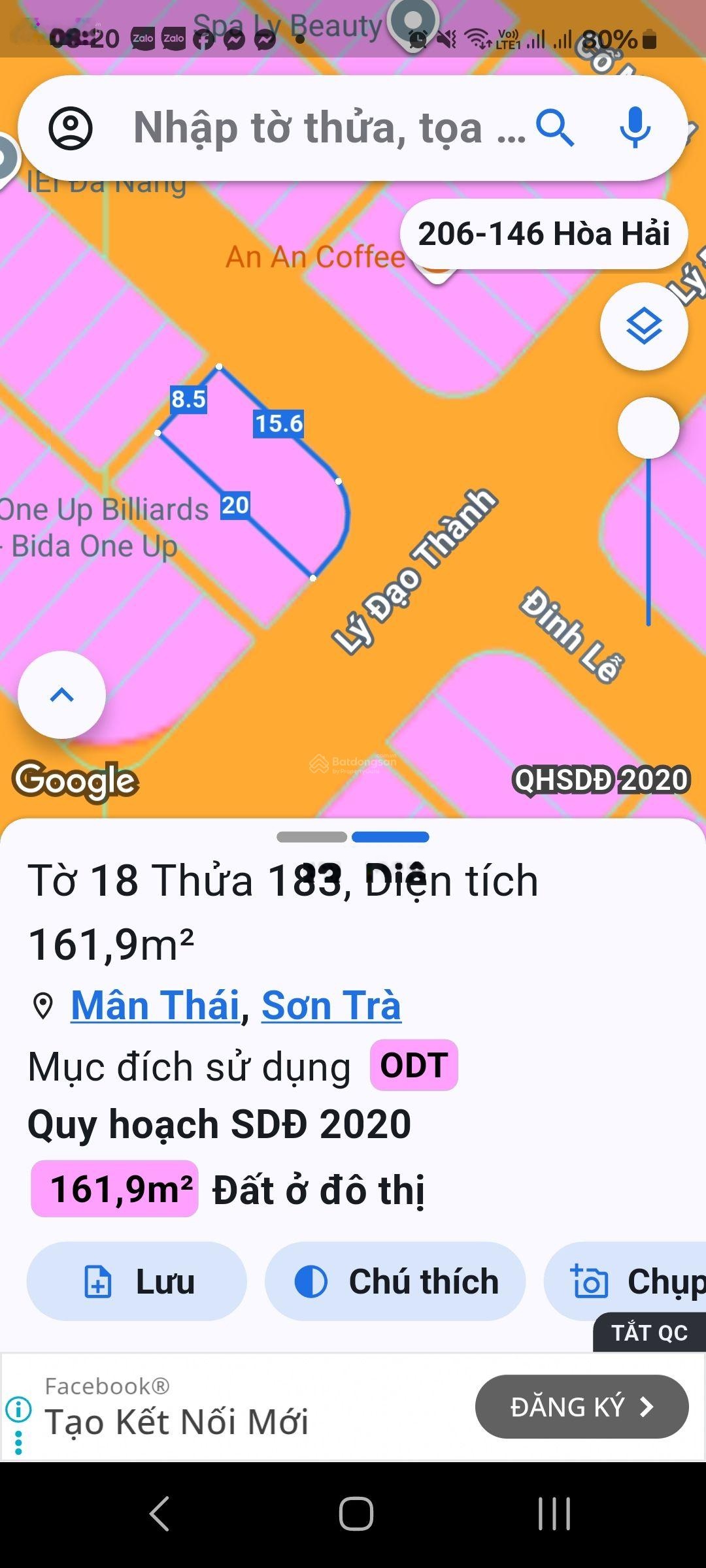Screen dimensions: 706x1568
Task: Switch to the gray first page indicator
Action: point(312,836)
